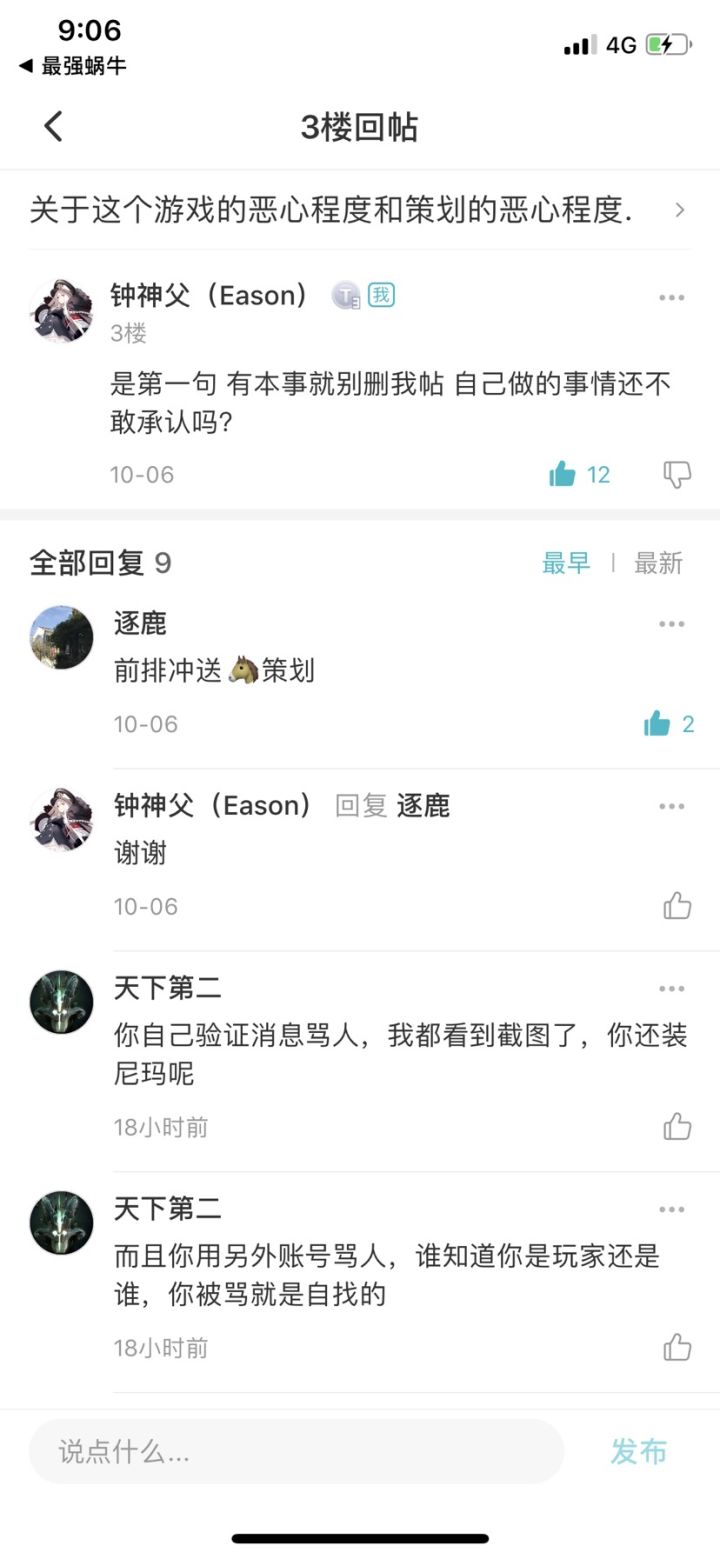View 逐鹿's profile avatar
Viewport: 720px width, 1559px height.
pyautogui.click(x=61, y=637)
